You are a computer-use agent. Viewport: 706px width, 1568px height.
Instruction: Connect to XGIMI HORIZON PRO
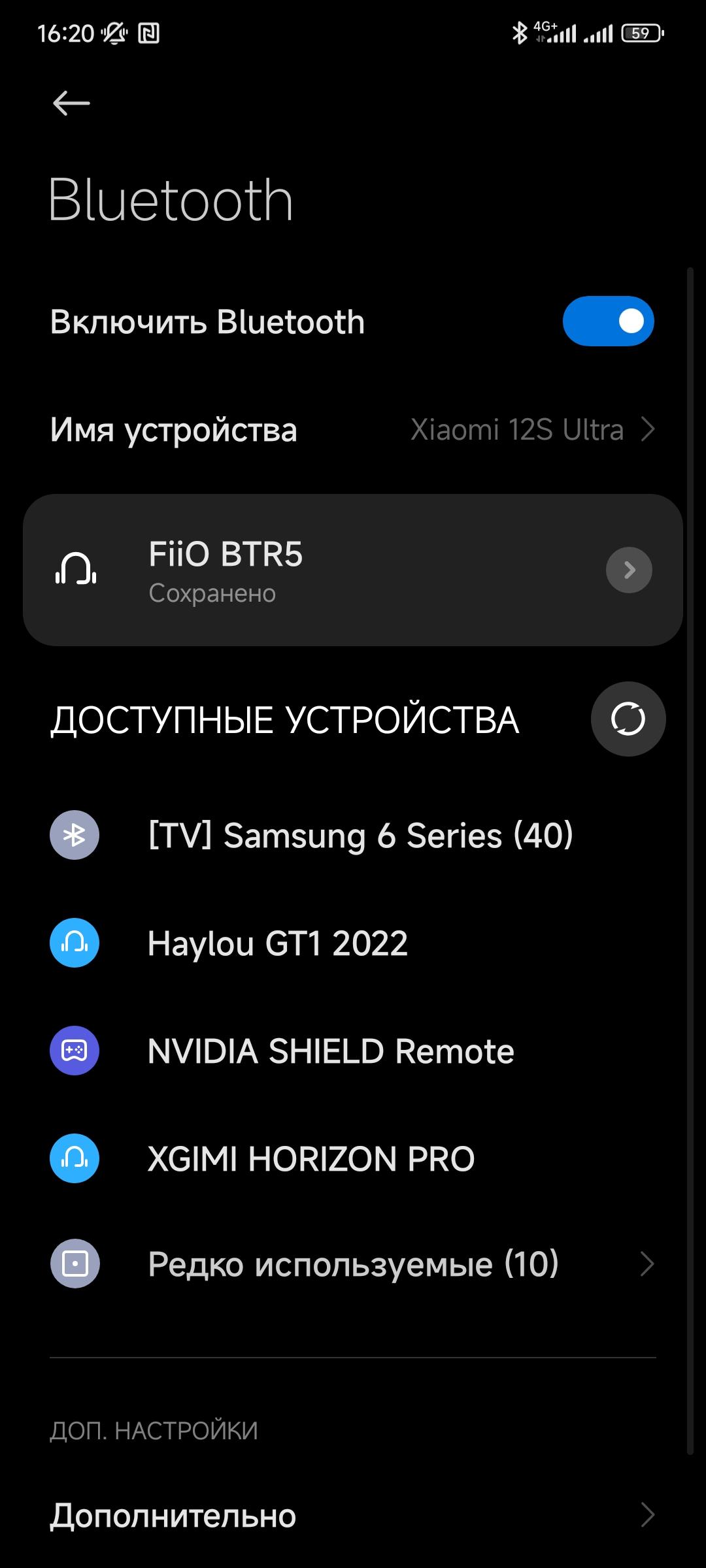tap(311, 1158)
